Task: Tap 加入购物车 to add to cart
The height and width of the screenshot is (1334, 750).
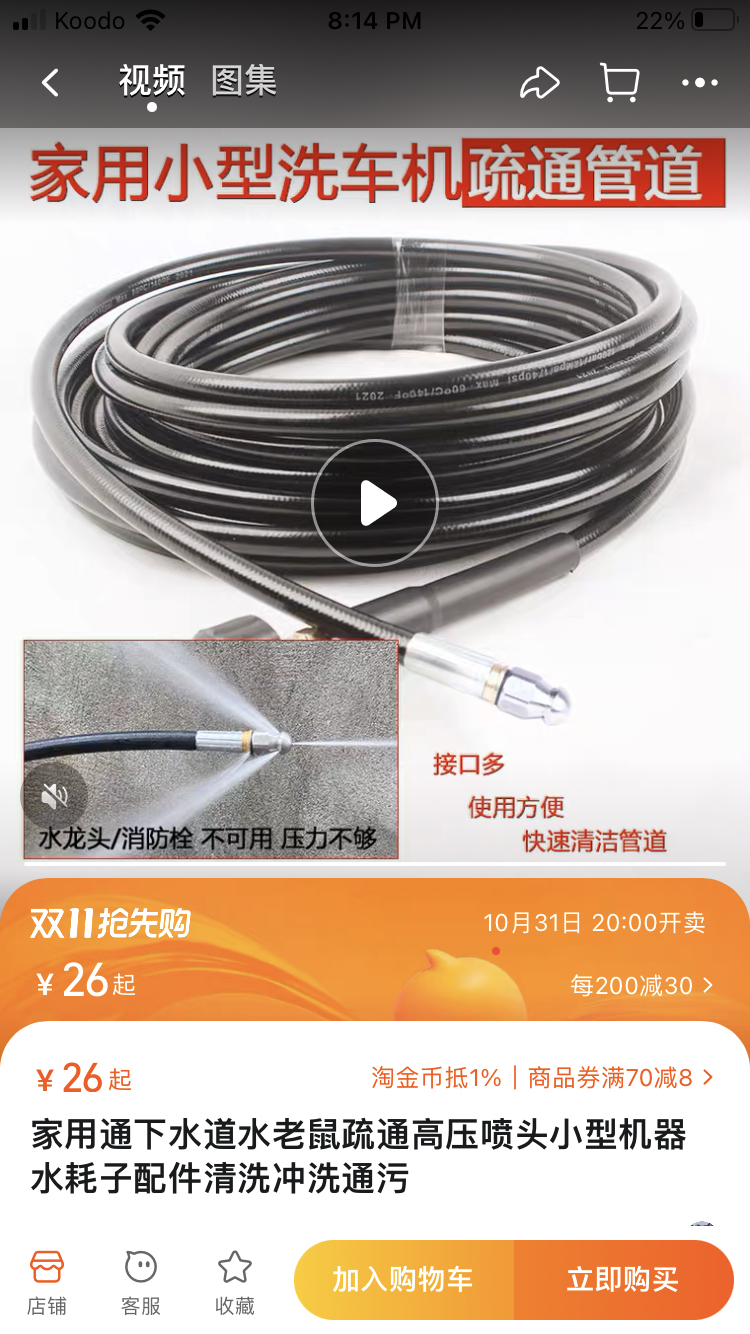Action: tap(404, 1280)
